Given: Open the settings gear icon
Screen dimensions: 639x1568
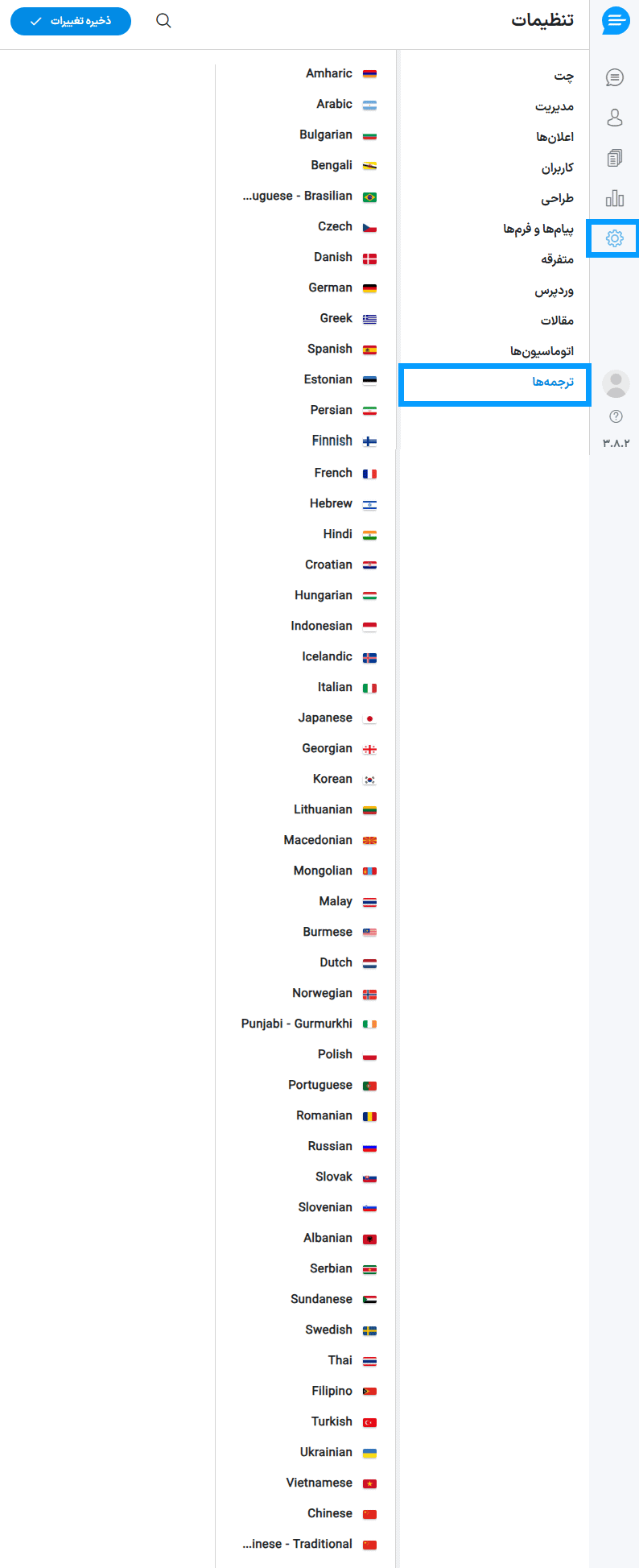Looking at the screenshot, I should [615, 238].
